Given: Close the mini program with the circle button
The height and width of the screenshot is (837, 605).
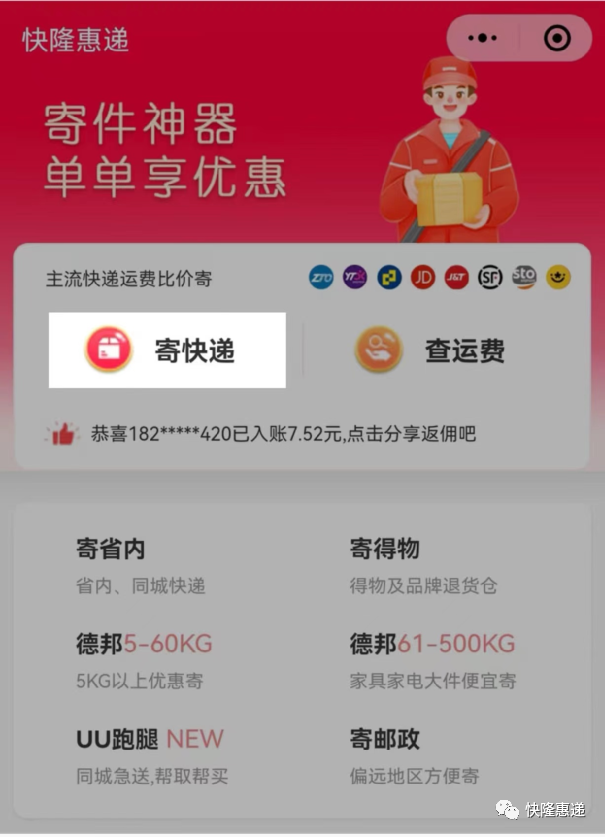Looking at the screenshot, I should click(556, 38).
